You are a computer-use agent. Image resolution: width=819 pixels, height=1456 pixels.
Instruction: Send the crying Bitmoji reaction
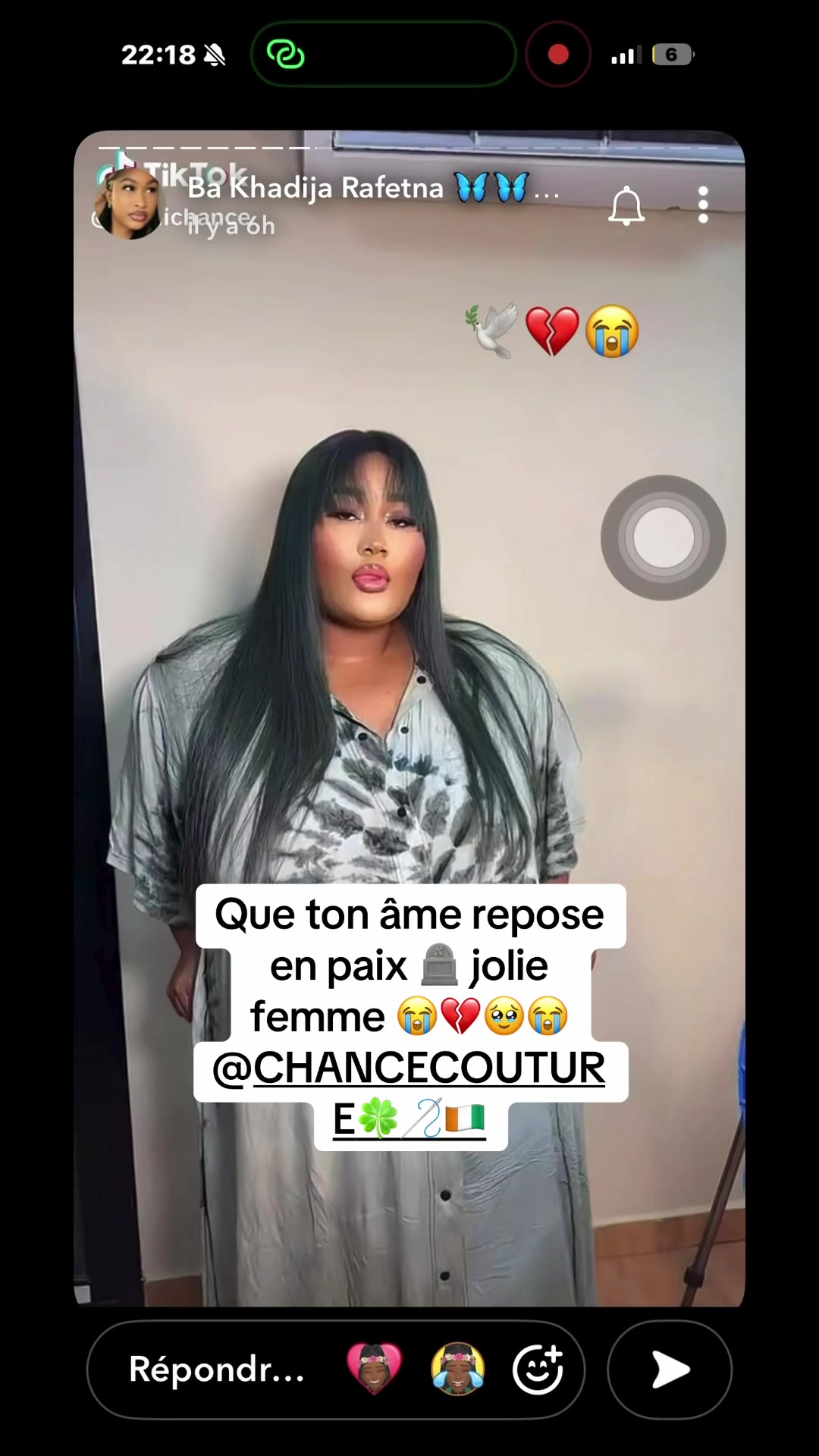click(457, 1369)
